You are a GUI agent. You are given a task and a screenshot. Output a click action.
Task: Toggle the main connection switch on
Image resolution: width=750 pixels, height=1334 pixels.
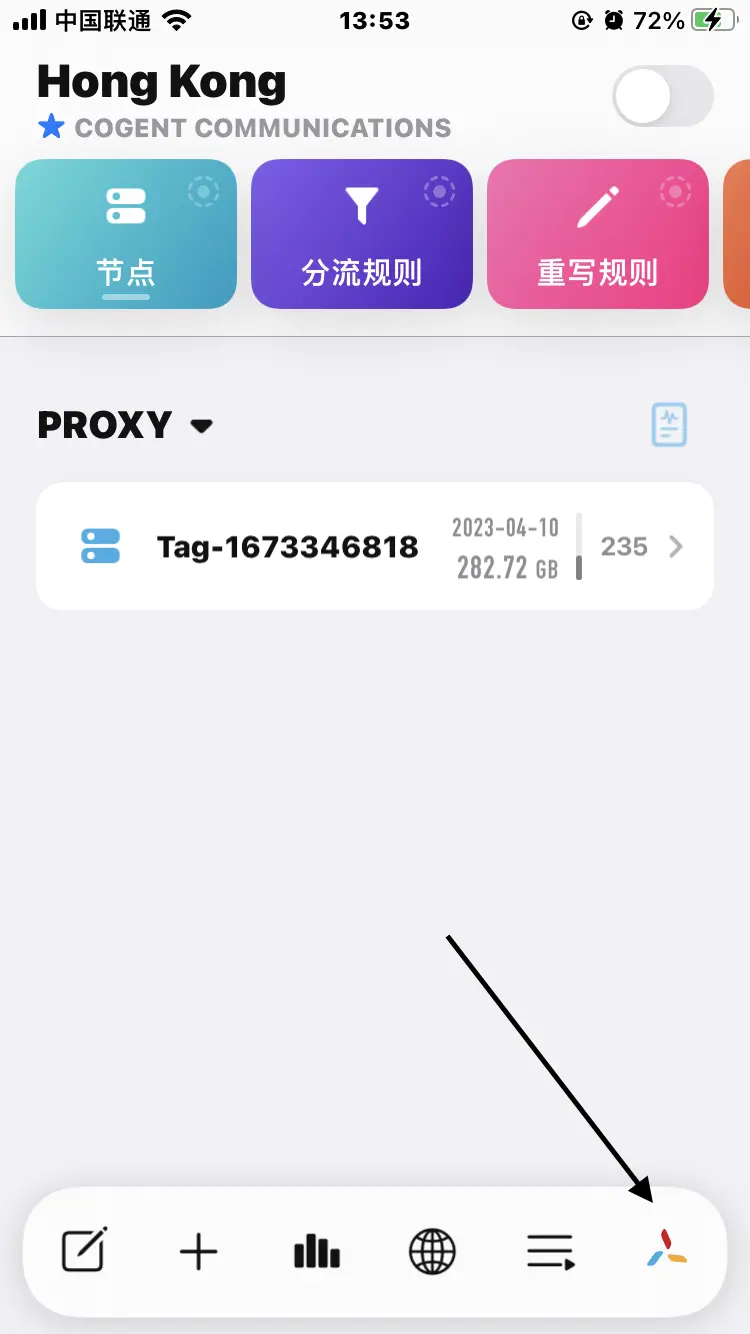(663, 98)
